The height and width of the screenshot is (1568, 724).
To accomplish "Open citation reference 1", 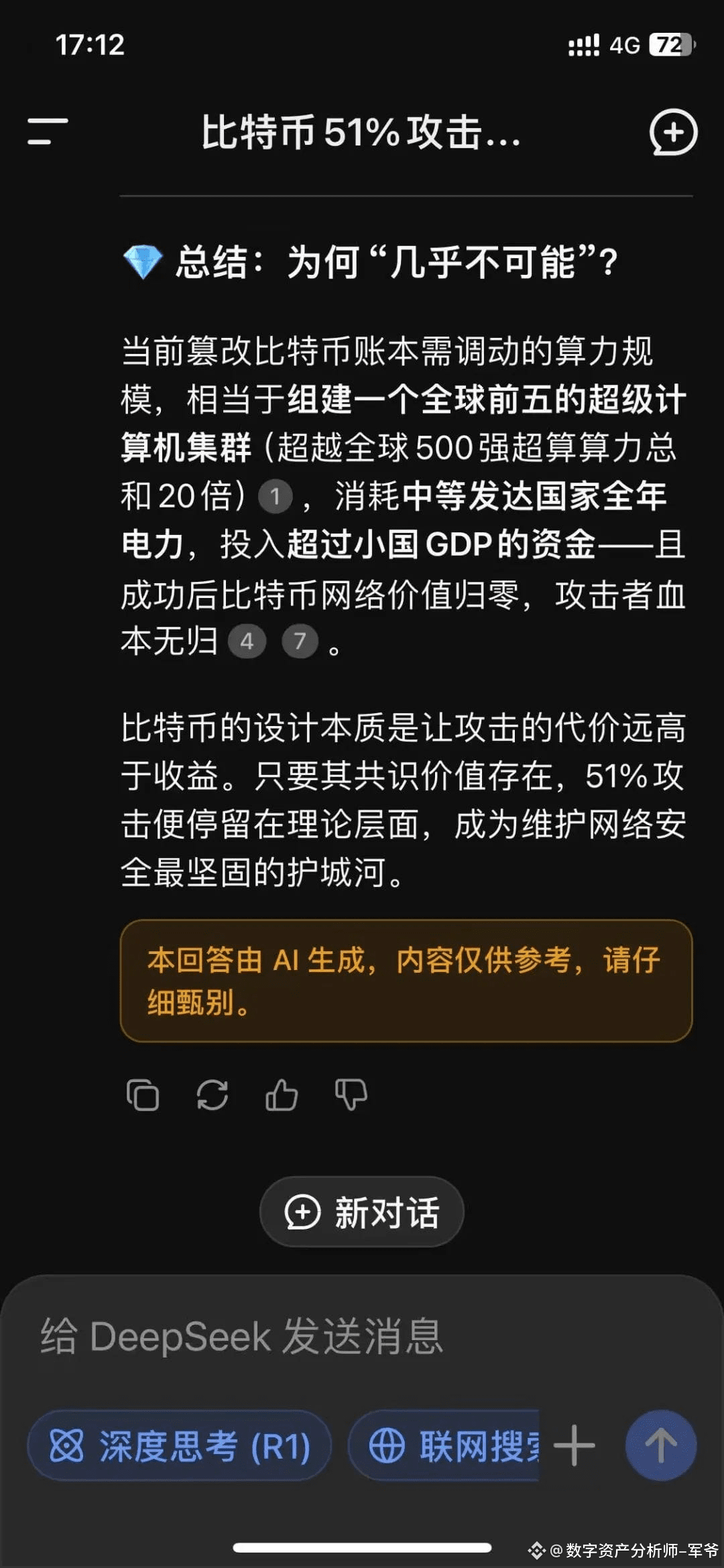I will [275, 497].
